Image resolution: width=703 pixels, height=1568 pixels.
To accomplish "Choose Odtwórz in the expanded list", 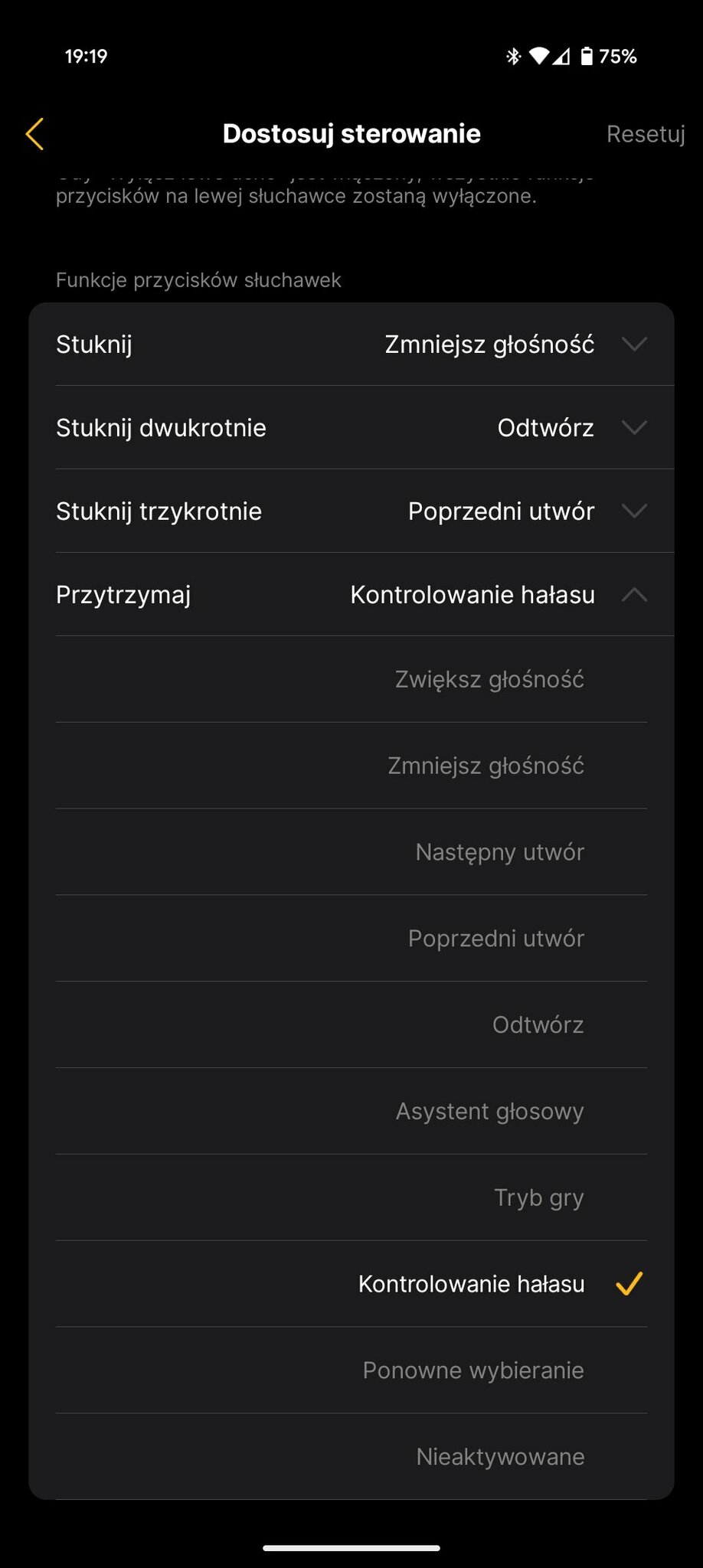I will [x=351, y=1025].
